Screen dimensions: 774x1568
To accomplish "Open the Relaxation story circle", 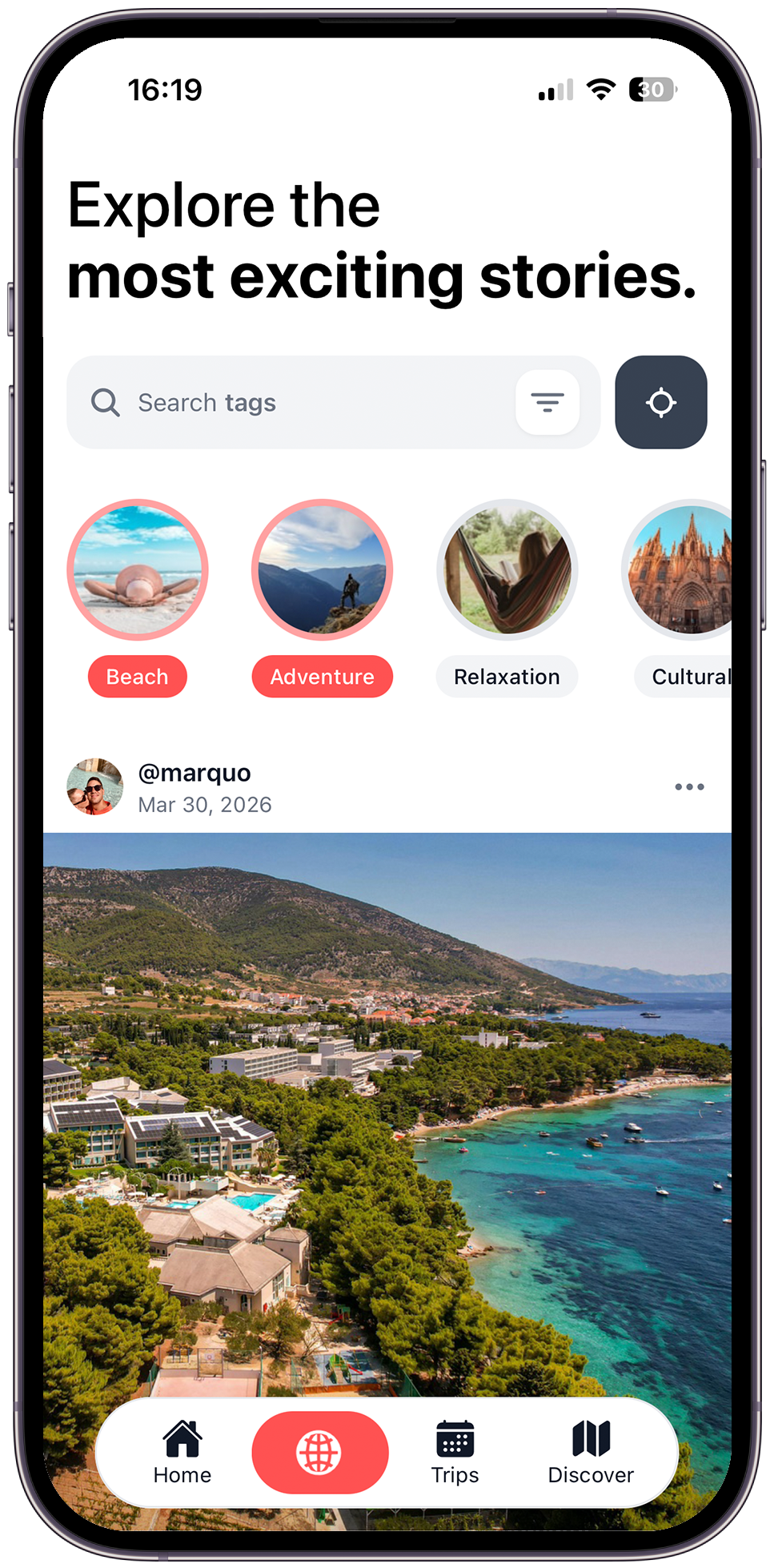I will (507, 570).
